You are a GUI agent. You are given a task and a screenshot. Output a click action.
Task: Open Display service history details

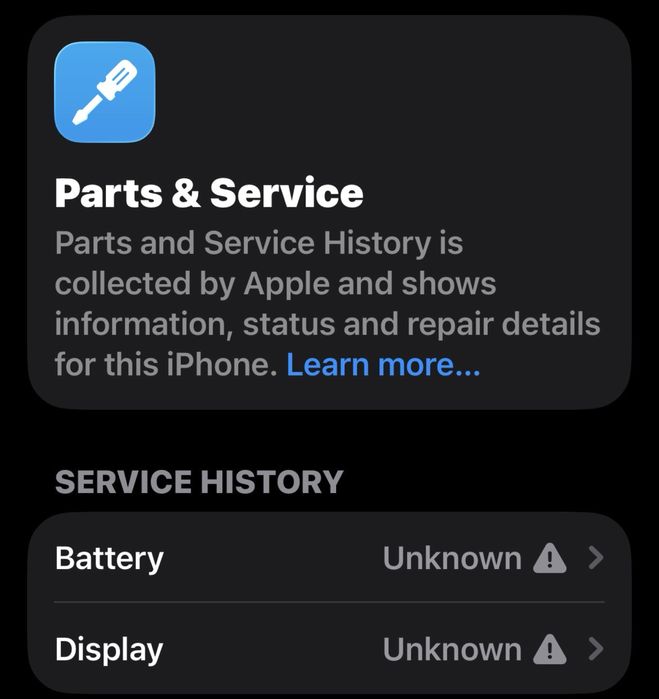(x=330, y=649)
